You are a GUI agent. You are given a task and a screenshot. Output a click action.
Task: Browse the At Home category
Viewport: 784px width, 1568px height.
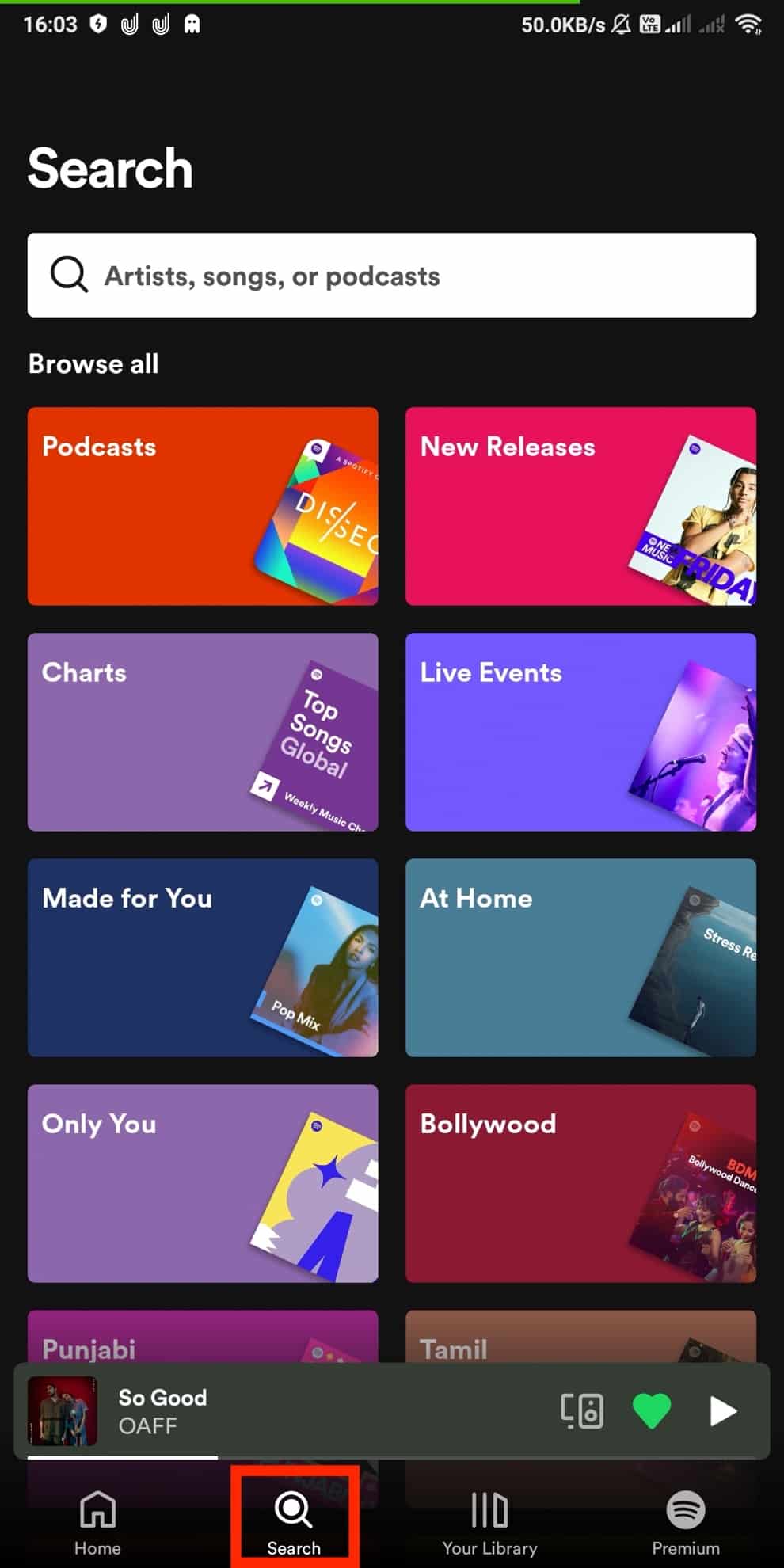click(x=580, y=957)
